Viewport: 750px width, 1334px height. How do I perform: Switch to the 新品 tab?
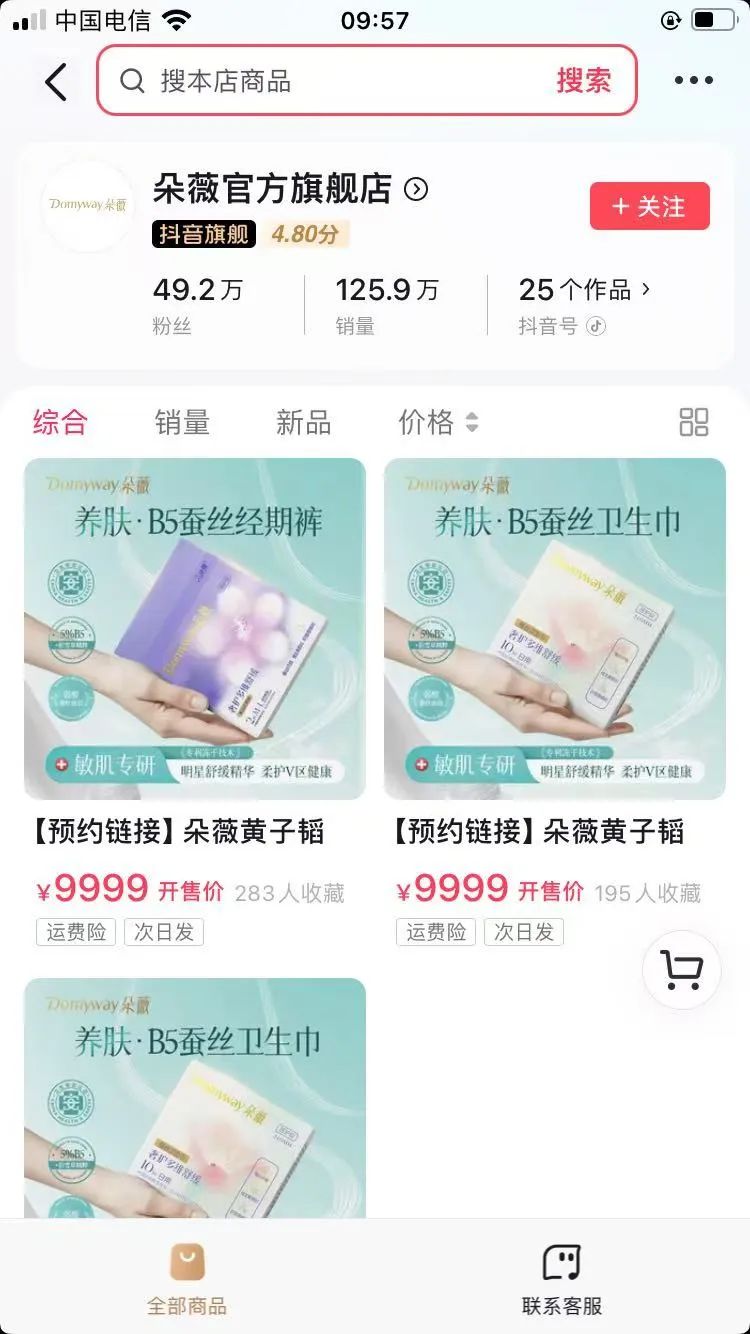303,422
